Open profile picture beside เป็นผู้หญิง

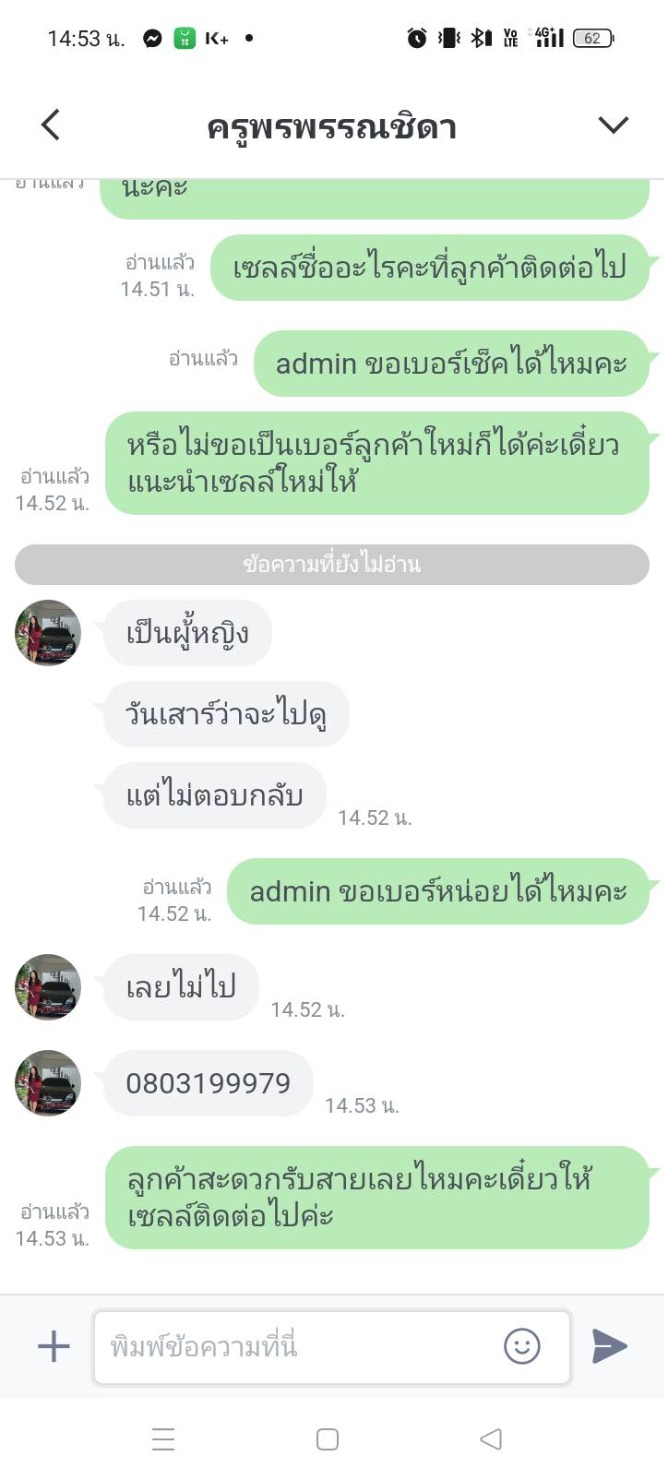tap(47, 633)
